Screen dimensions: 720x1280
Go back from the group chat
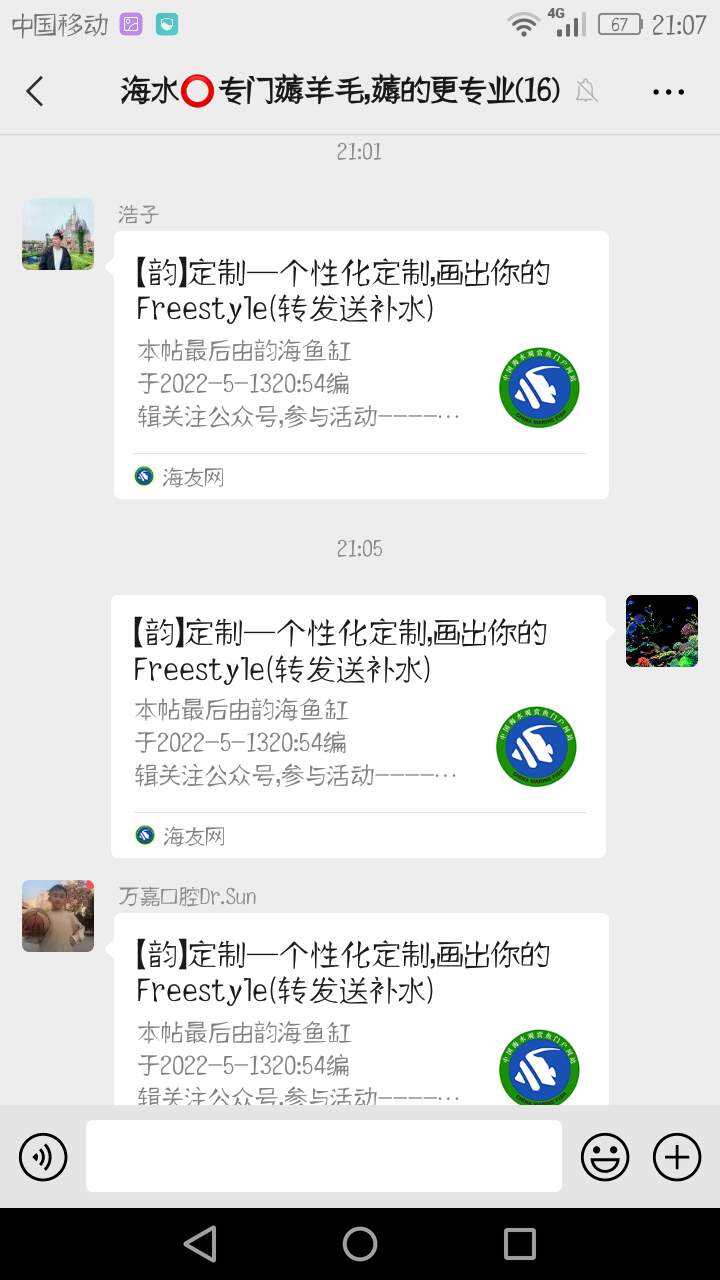(35, 92)
